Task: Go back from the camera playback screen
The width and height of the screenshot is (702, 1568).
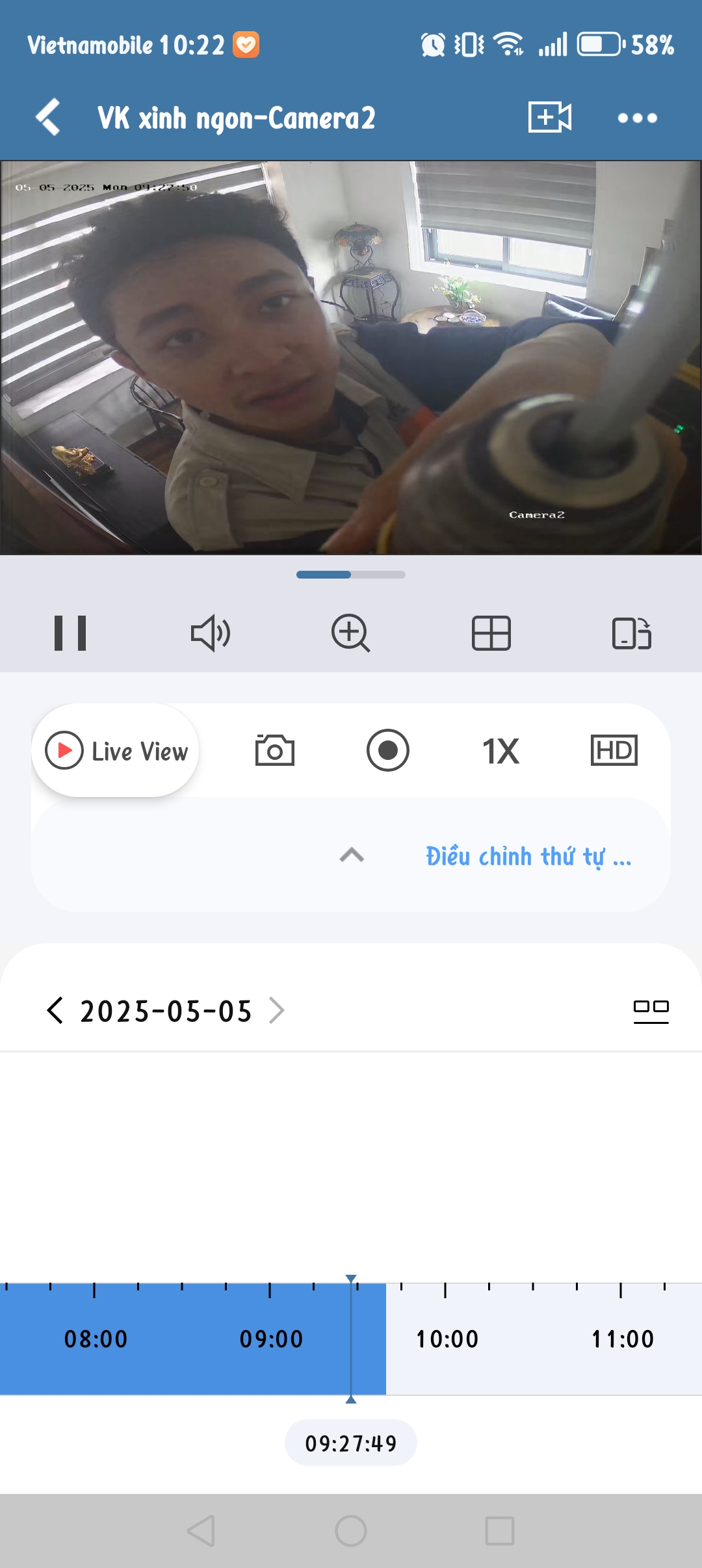Action: tap(49, 118)
